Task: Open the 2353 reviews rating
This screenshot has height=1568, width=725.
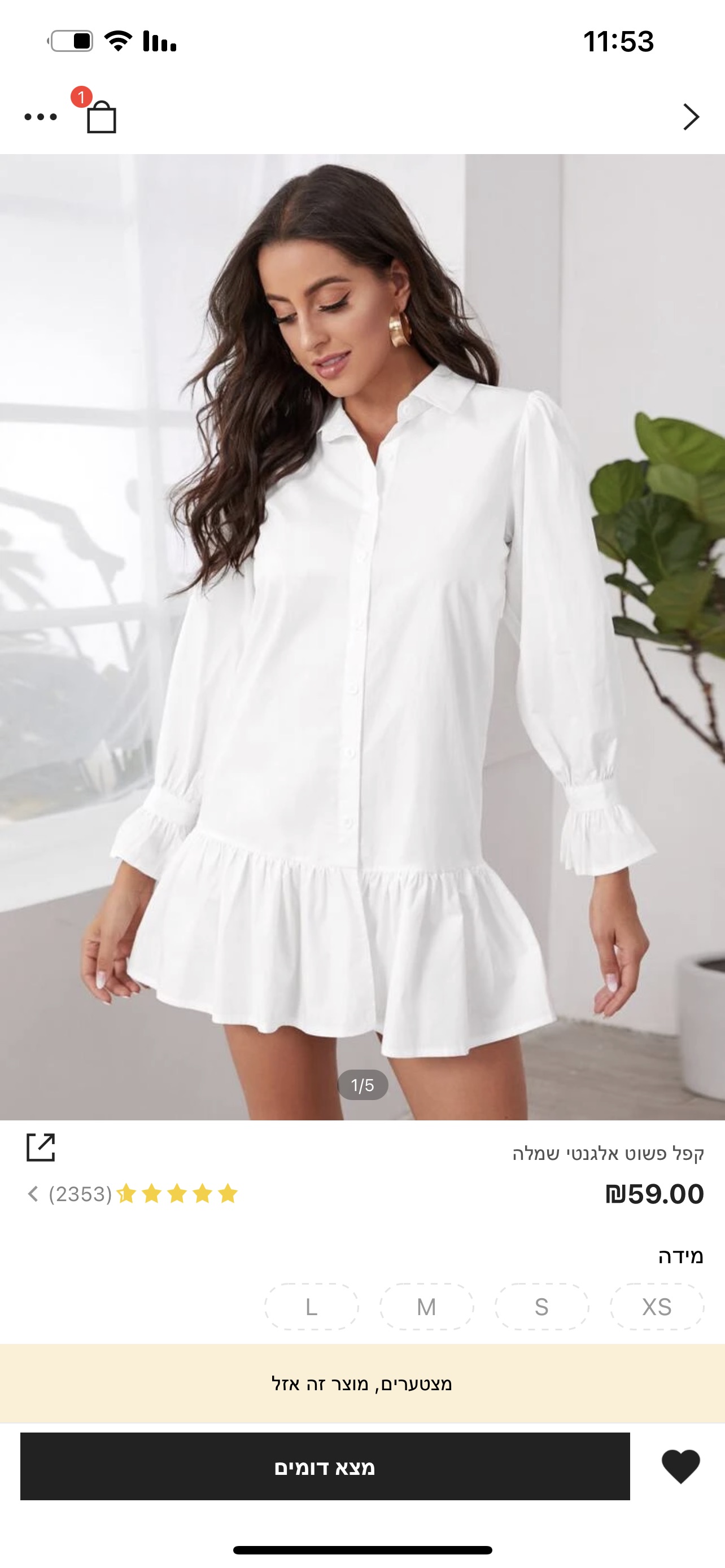Action: (131, 1194)
